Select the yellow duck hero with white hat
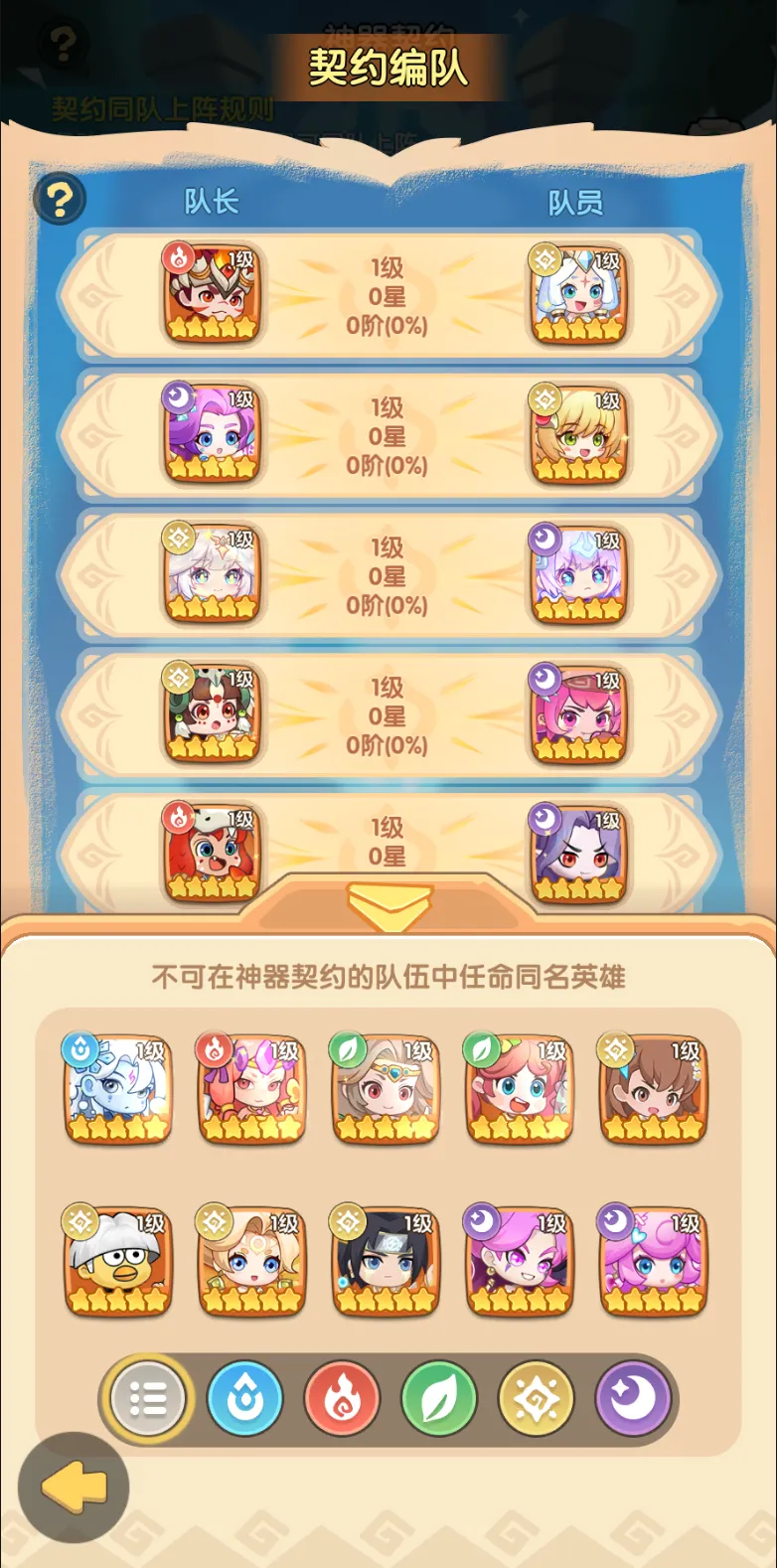 click(118, 1262)
